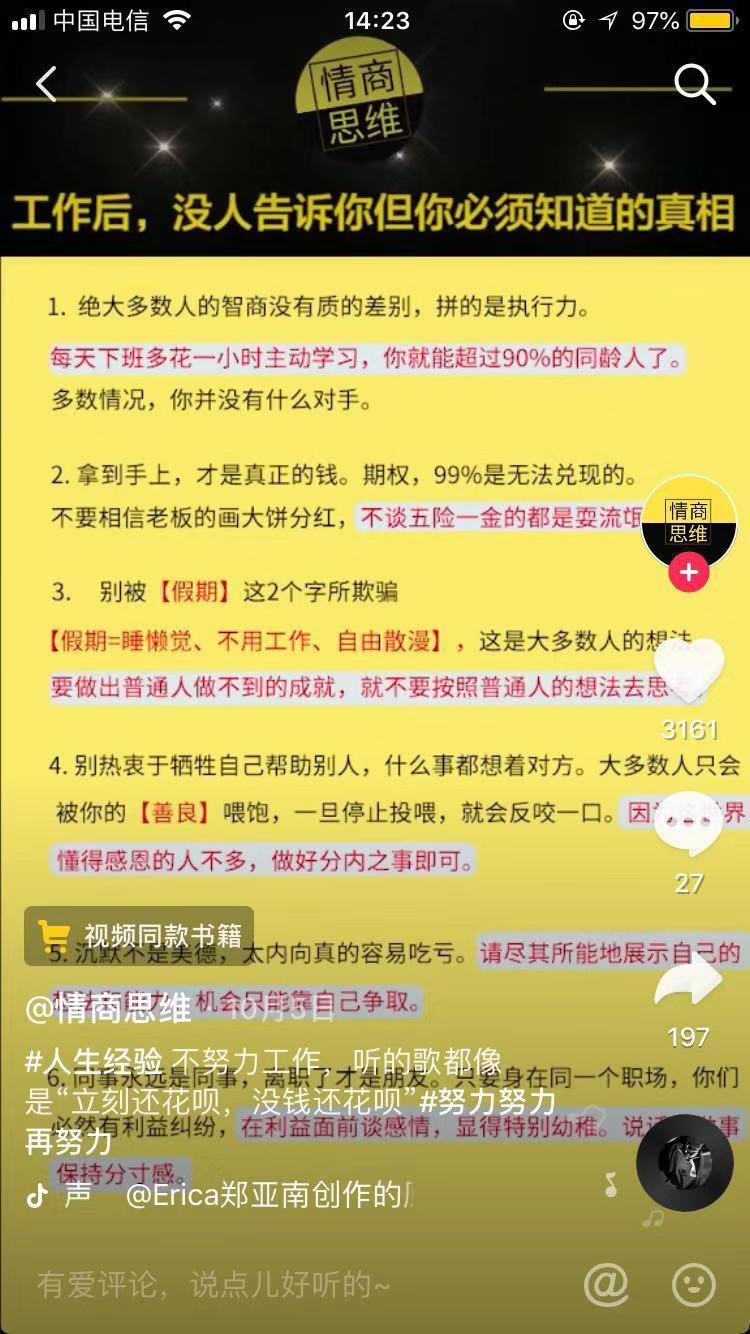
Task: Go back with the top-left arrow
Action: (46, 84)
